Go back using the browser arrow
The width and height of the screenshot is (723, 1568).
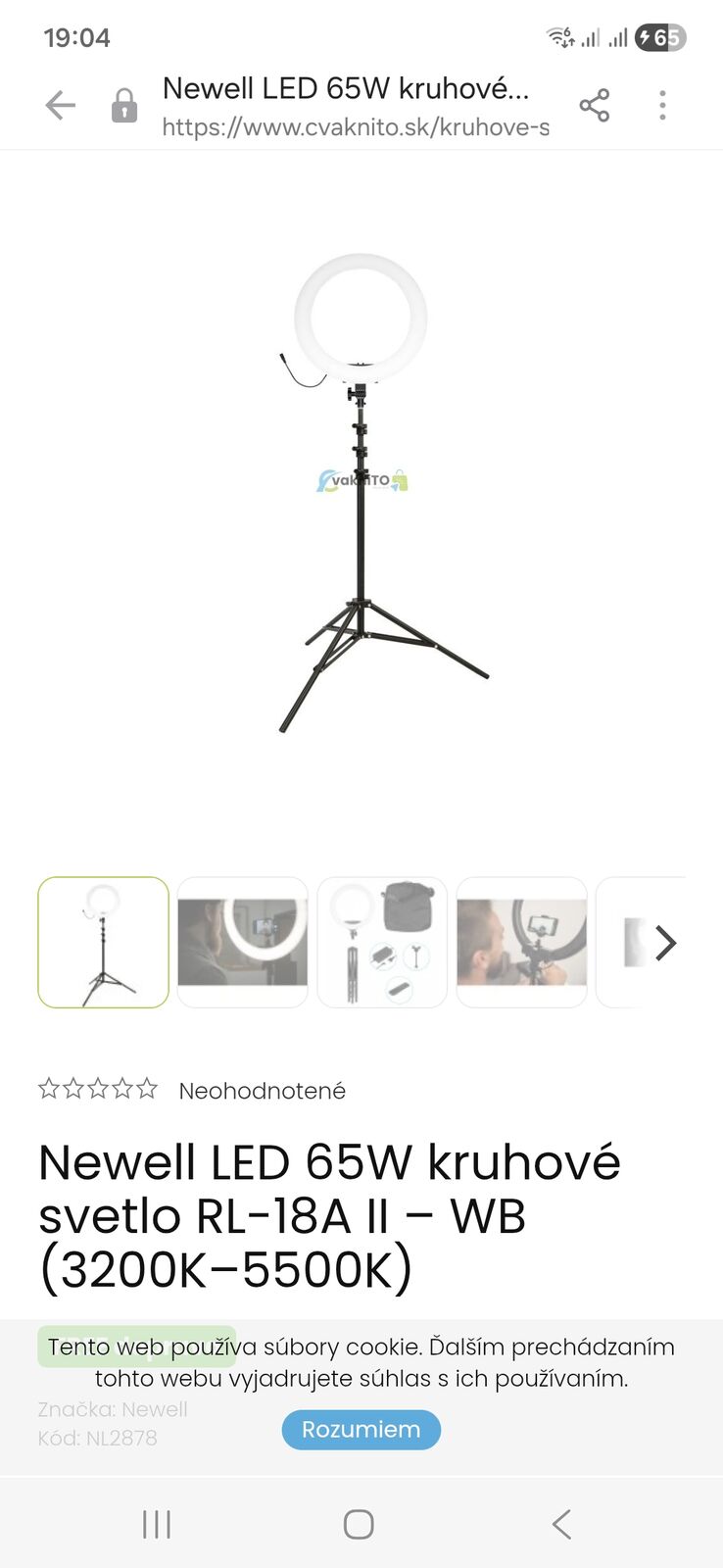(61, 105)
